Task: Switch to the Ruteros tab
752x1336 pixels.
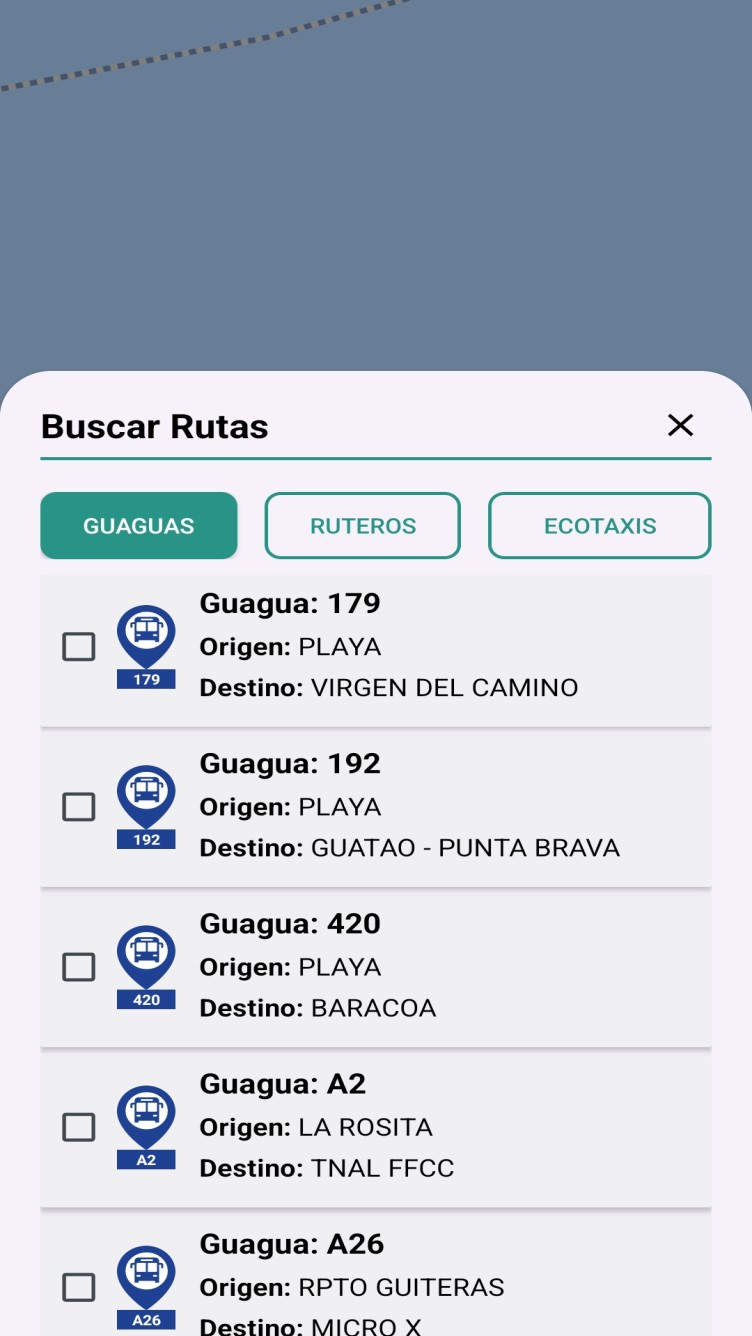Action: click(x=362, y=526)
